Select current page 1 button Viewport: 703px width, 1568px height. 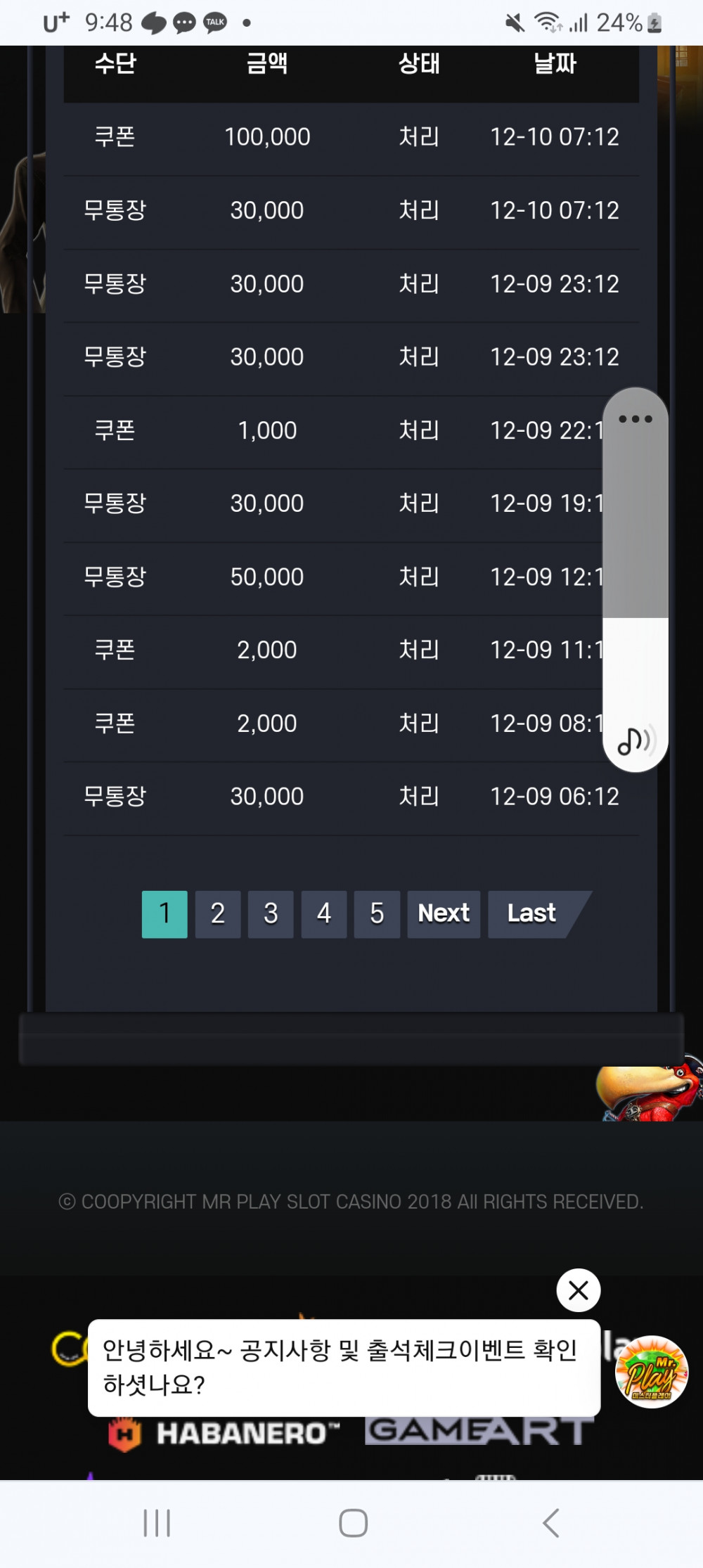(x=165, y=914)
